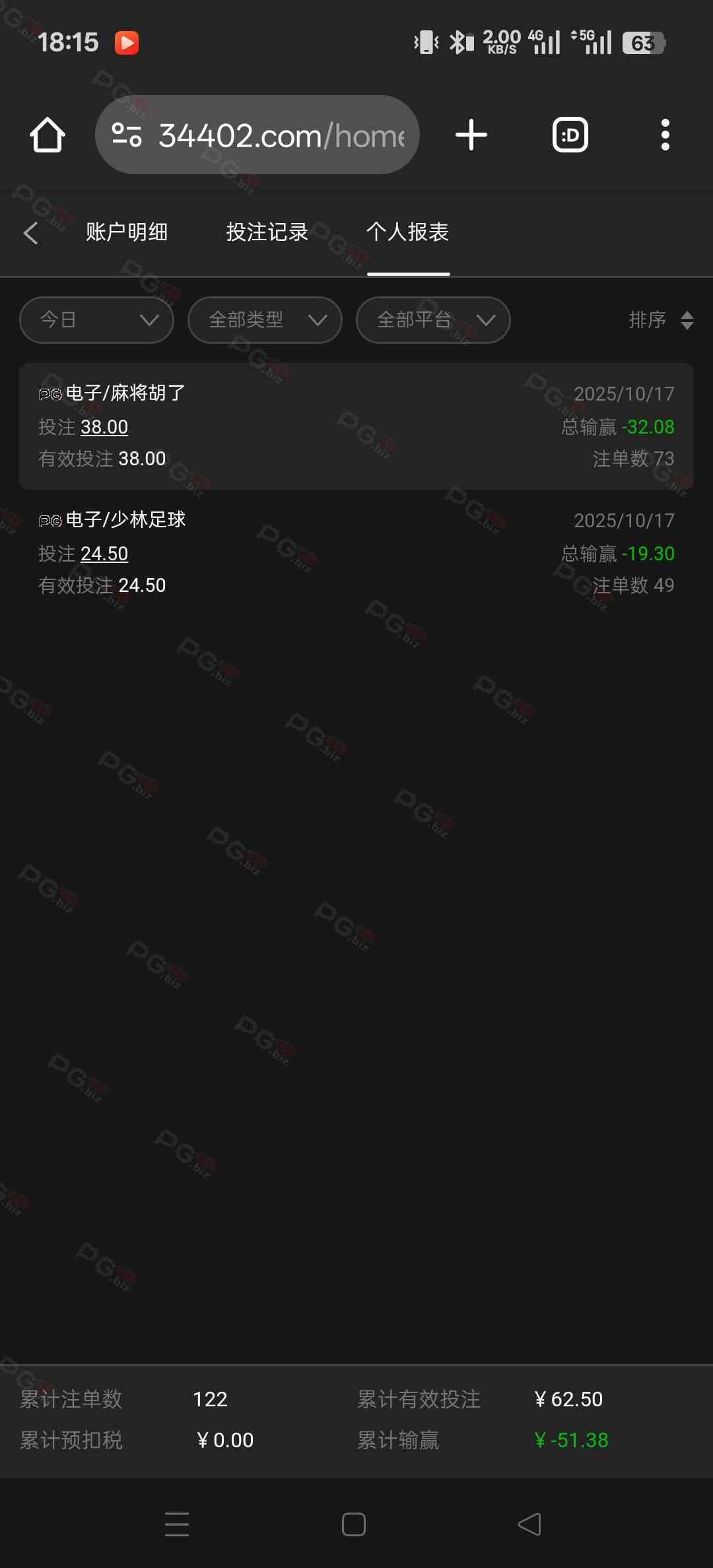Image resolution: width=713 pixels, height=1568 pixels.
Task: Open the 电子/麻将胡了 report entry
Action: pyautogui.click(x=356, y=426)
